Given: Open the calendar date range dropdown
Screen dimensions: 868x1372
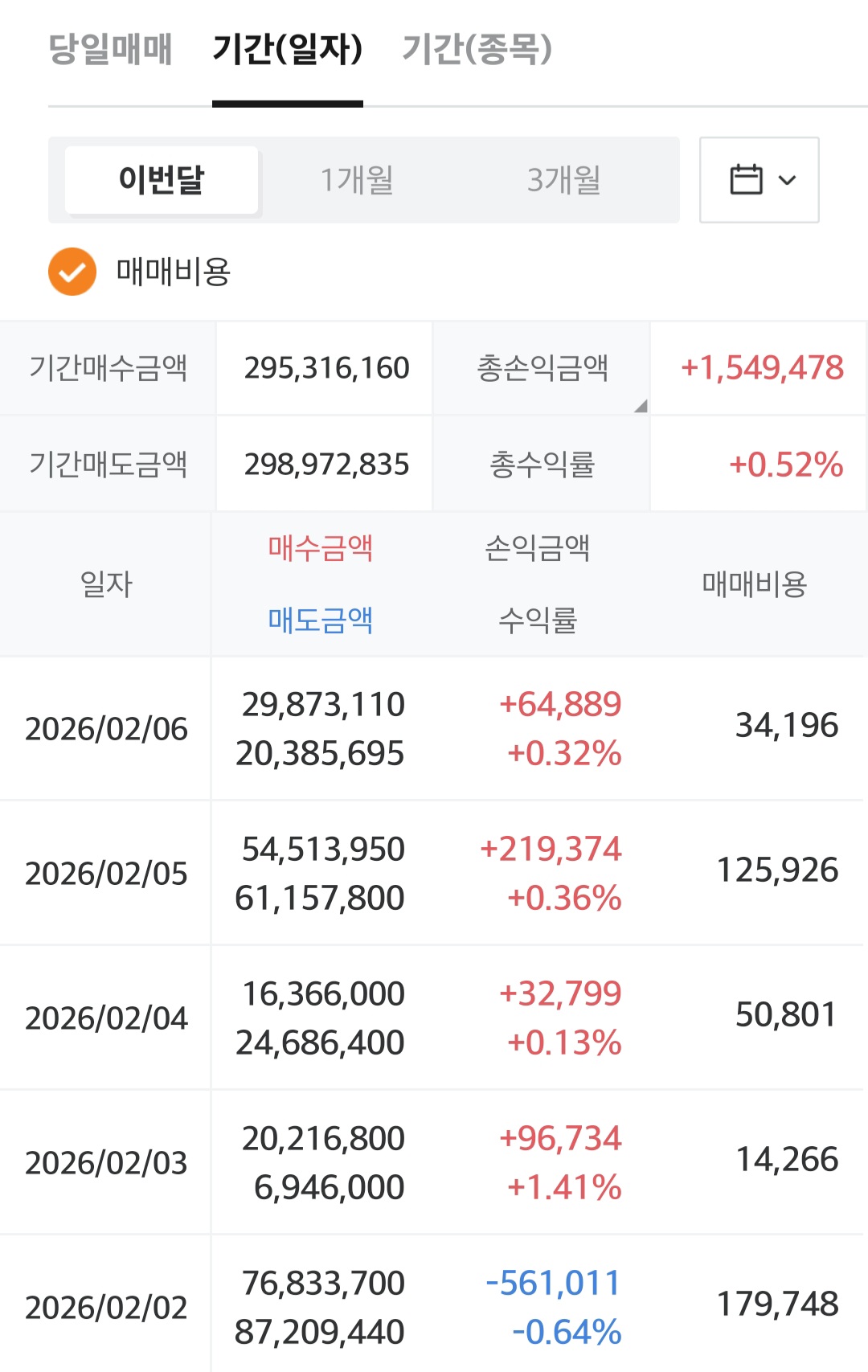Looking at the screenshot, I should click(759, 179).
